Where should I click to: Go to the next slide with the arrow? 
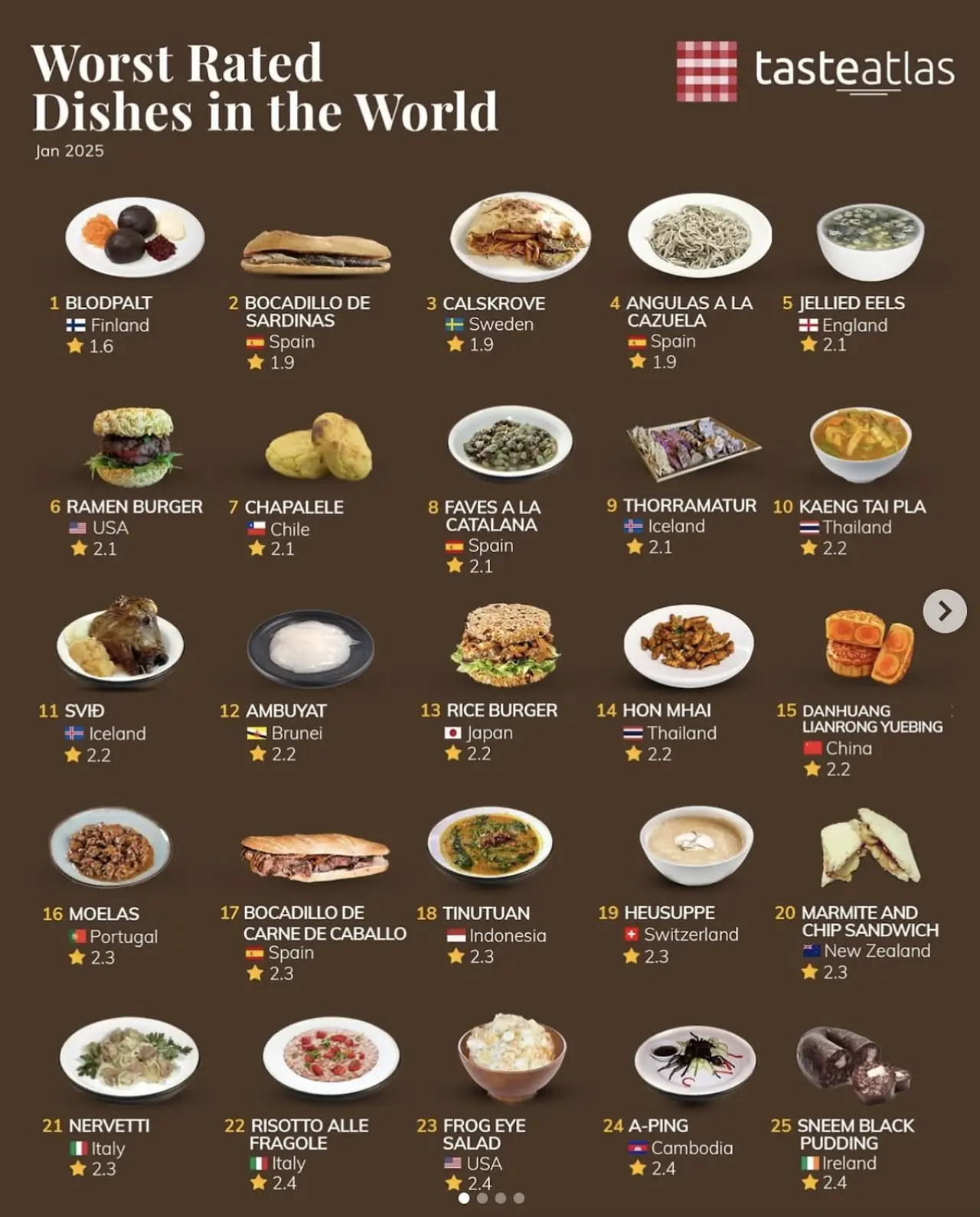point(945,611)
